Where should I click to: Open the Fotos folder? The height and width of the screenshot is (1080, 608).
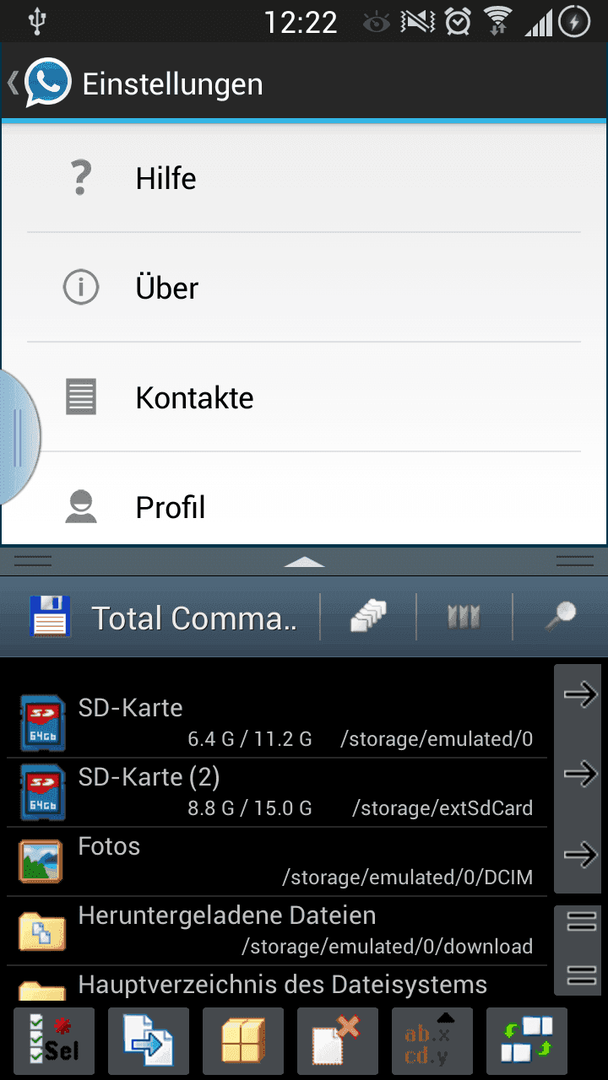coord(277,861)
